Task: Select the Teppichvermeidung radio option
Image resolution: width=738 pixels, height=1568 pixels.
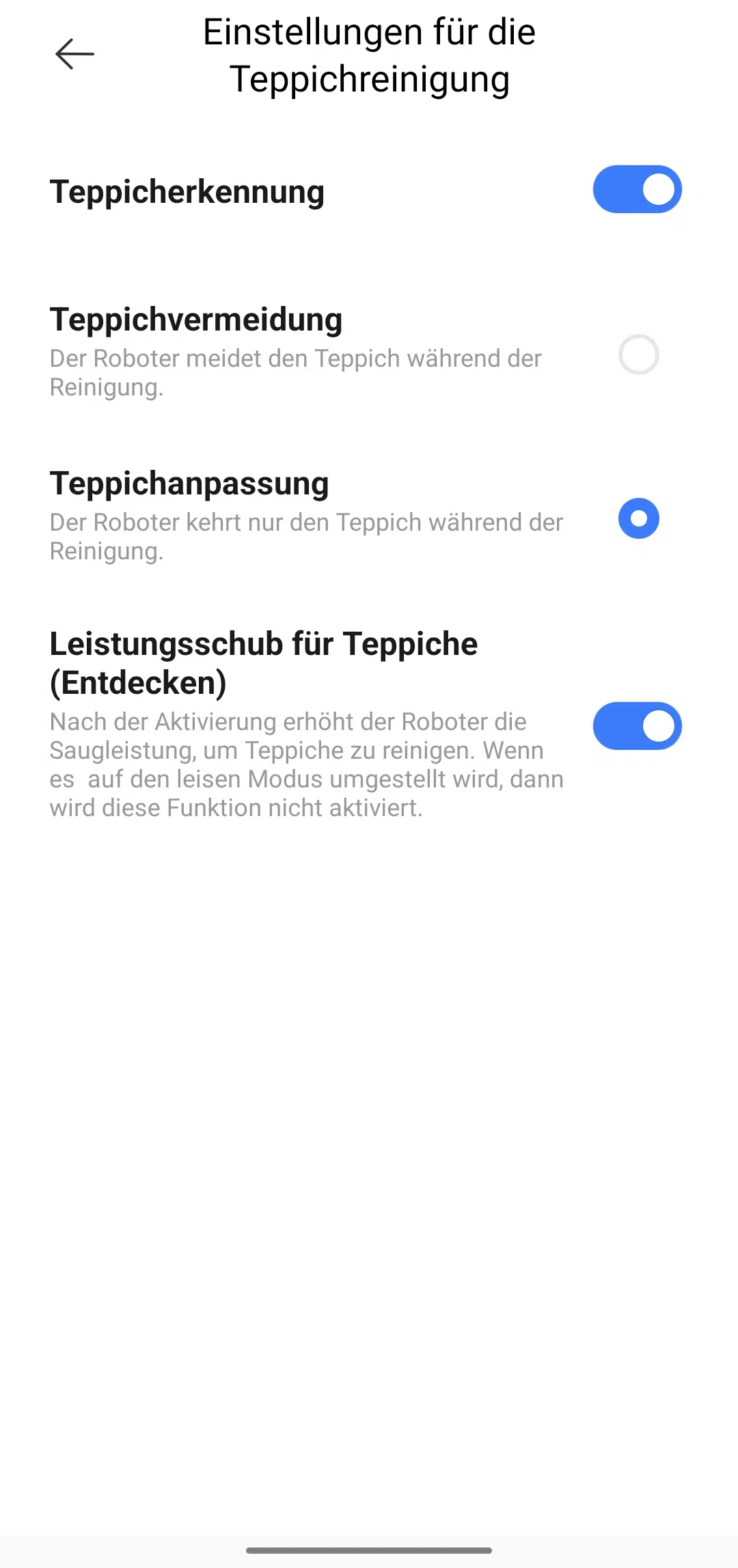Action: [638, 354]
